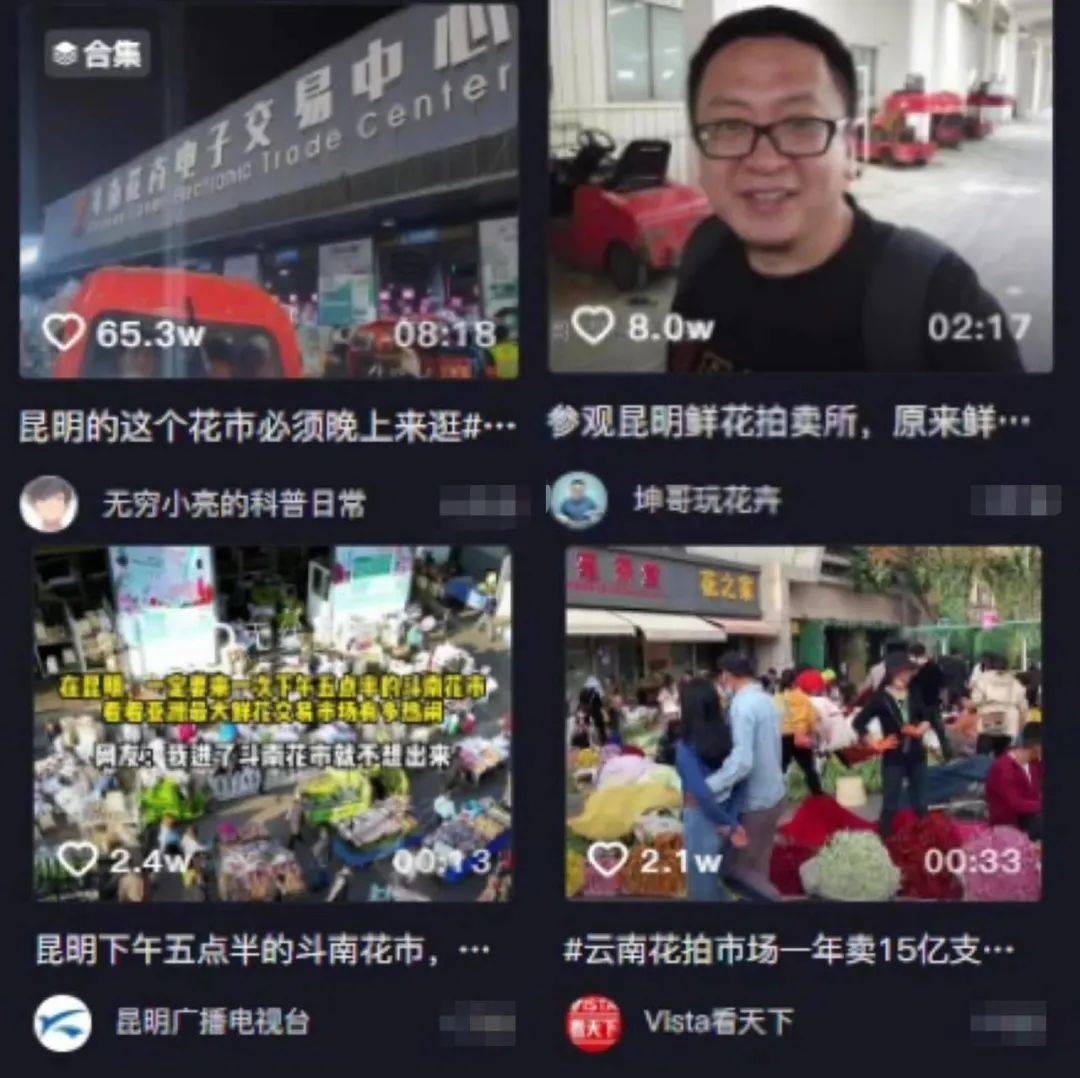Open Kunming TV's Dounan flower market video
Image resolution: width=1080 pixels, height=1078 pixels.
(272, 723)
